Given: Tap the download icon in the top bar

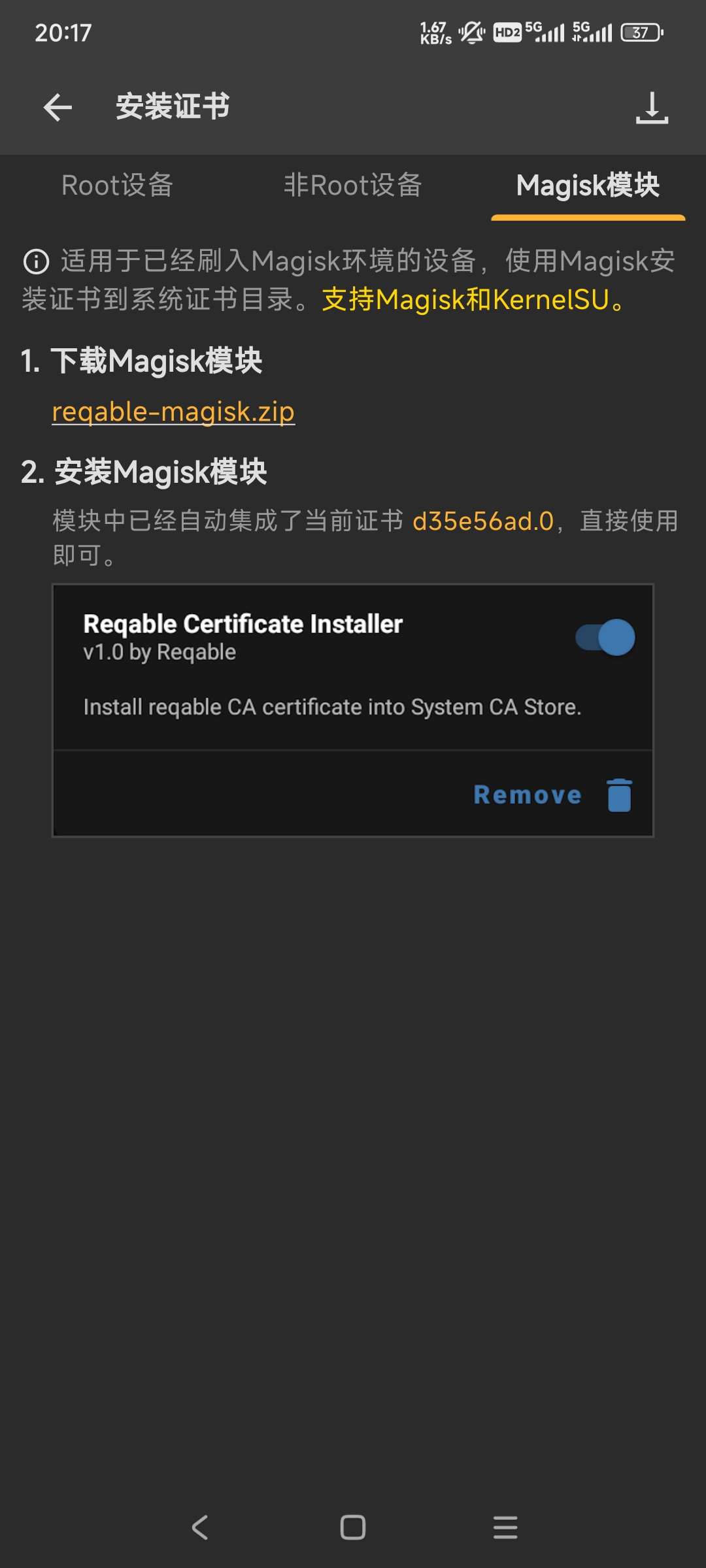Looking at the screenshot, I should [652, 108].
